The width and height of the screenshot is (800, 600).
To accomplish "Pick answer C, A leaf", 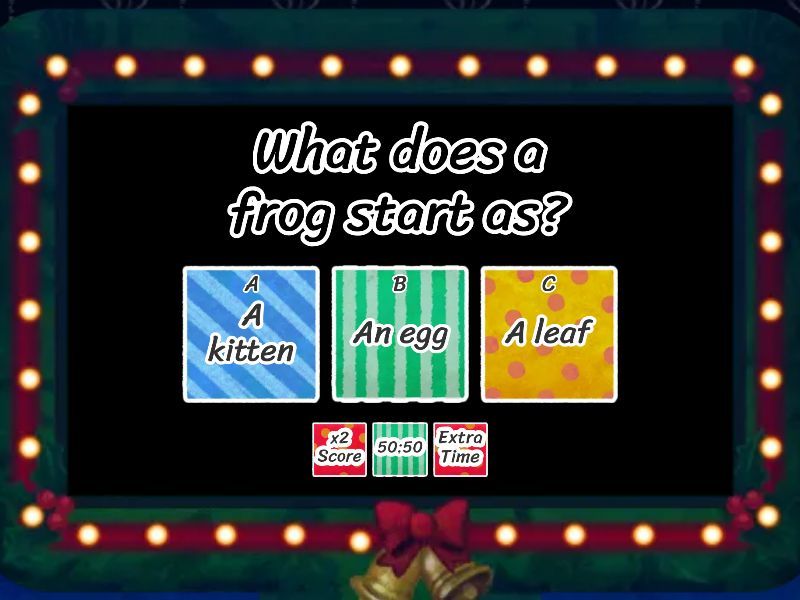I will tap(549, 334).
